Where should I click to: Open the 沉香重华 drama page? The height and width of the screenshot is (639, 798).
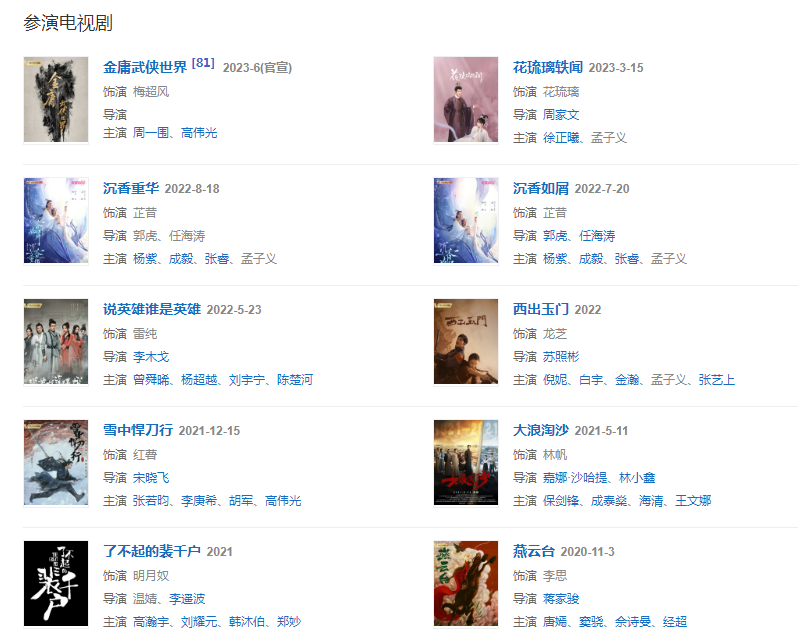(x=131, y=188)
